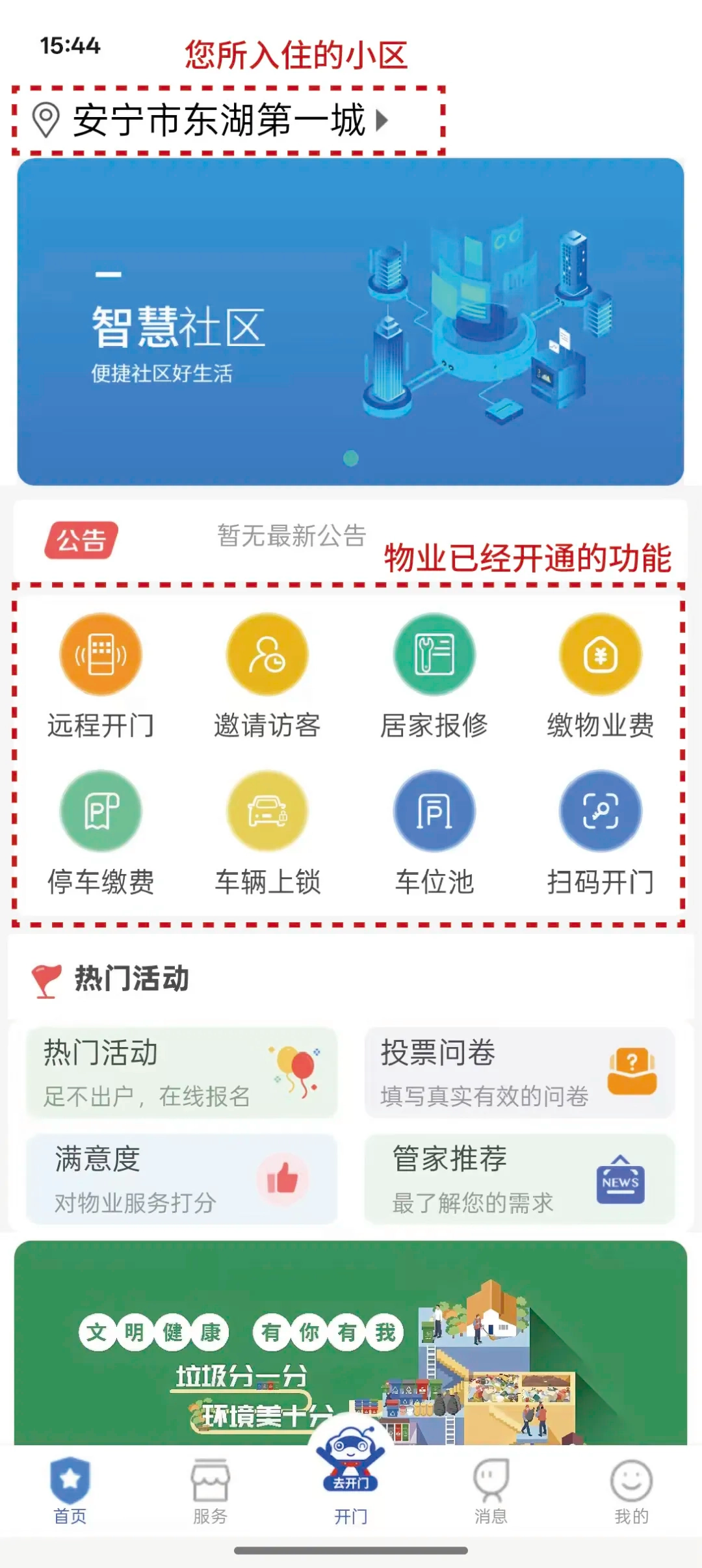
Task: Open 停车缴费 parking payment
Action: (x=101, y=834)
